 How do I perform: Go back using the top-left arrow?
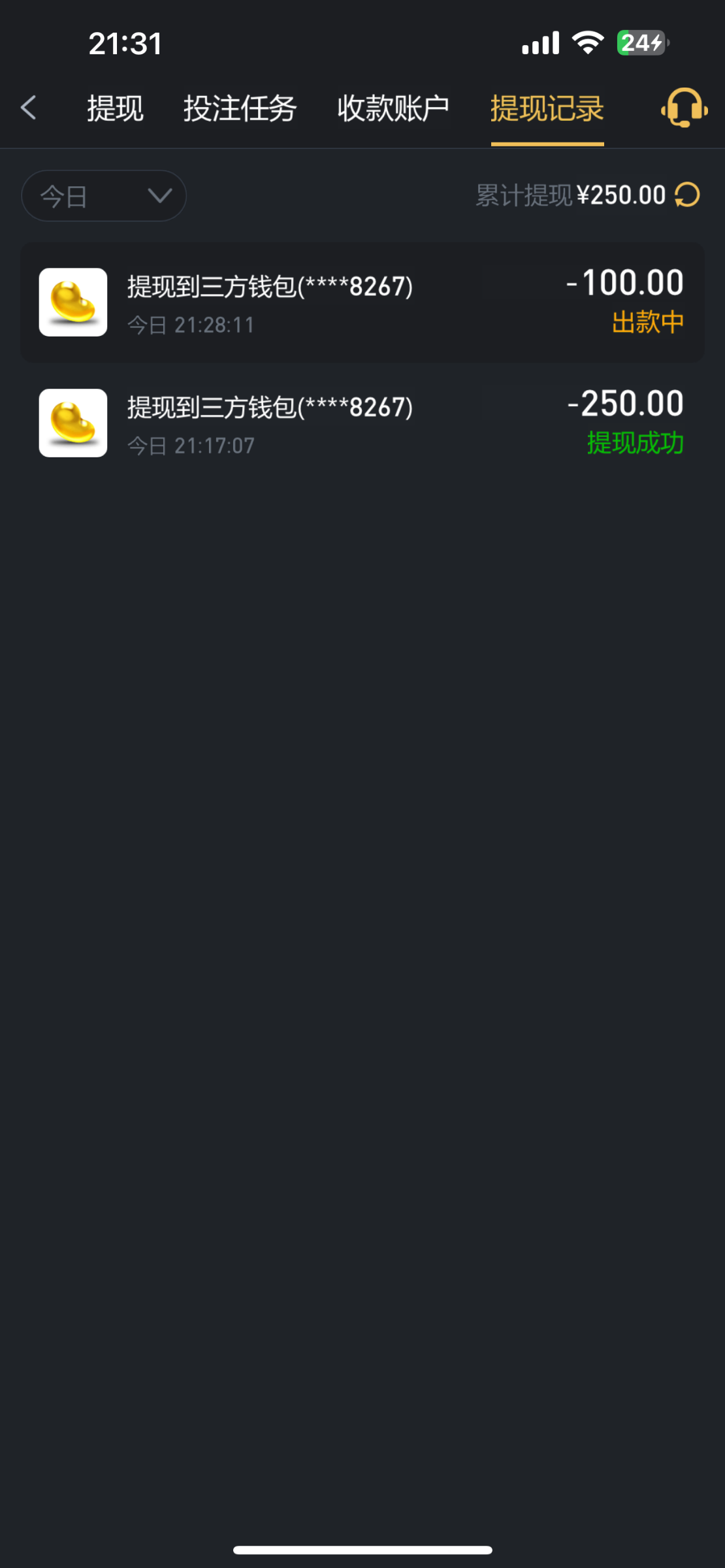[x=29, y=108]
